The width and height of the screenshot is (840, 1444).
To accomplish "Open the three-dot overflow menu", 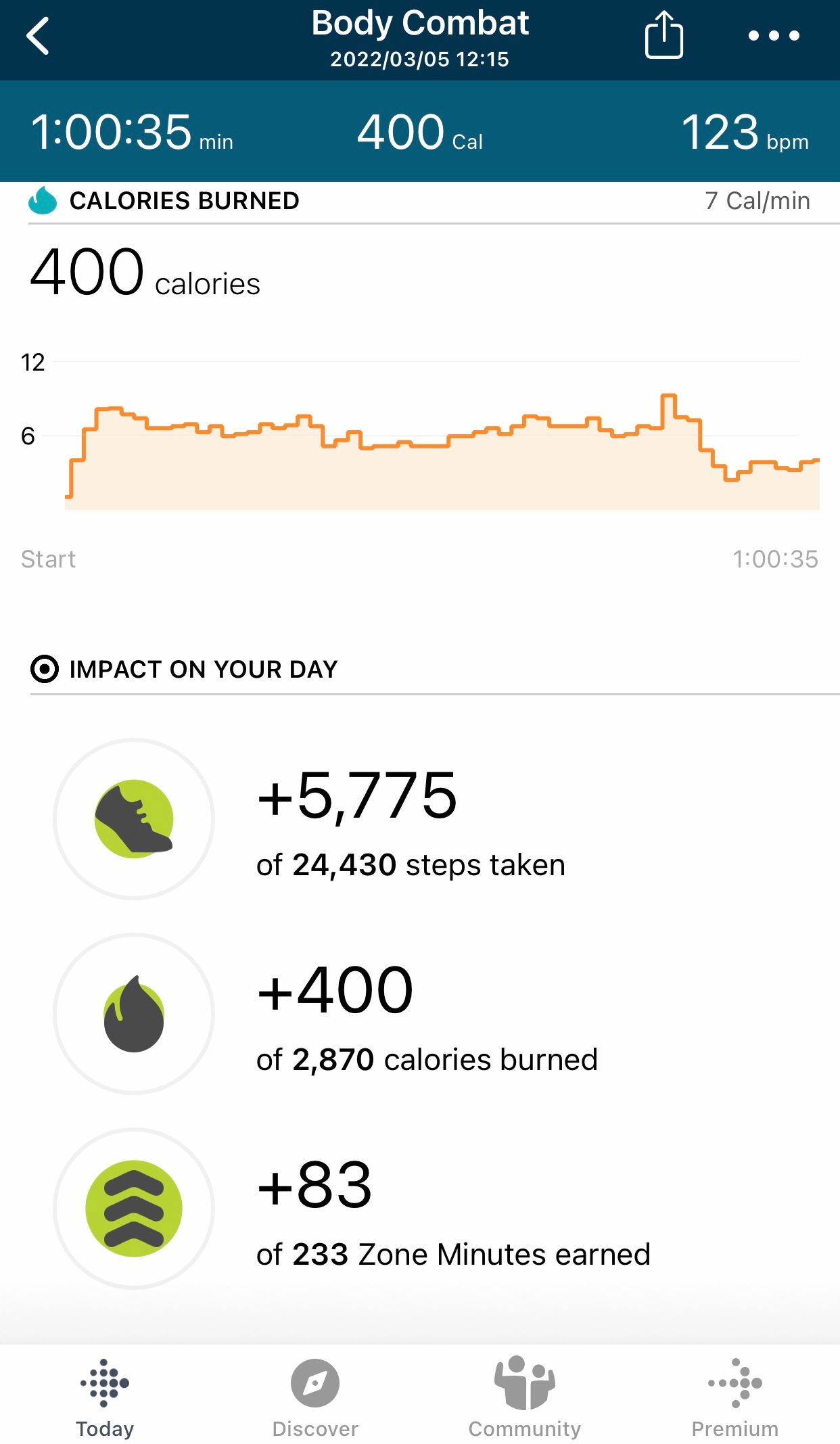I will pyautogui.click(x=774, y=36).
